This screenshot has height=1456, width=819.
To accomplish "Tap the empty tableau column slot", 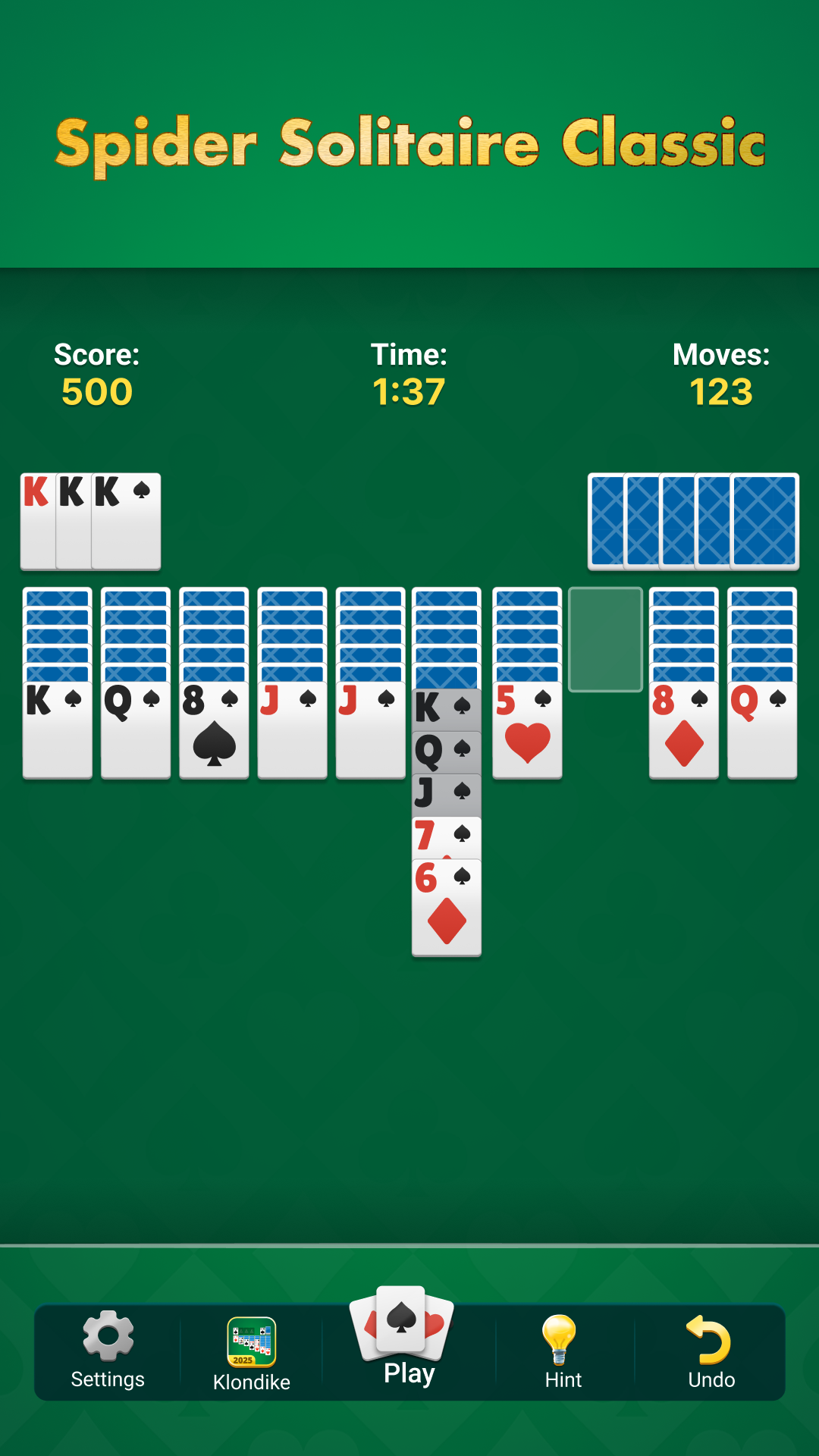I will tap(605, 639).
